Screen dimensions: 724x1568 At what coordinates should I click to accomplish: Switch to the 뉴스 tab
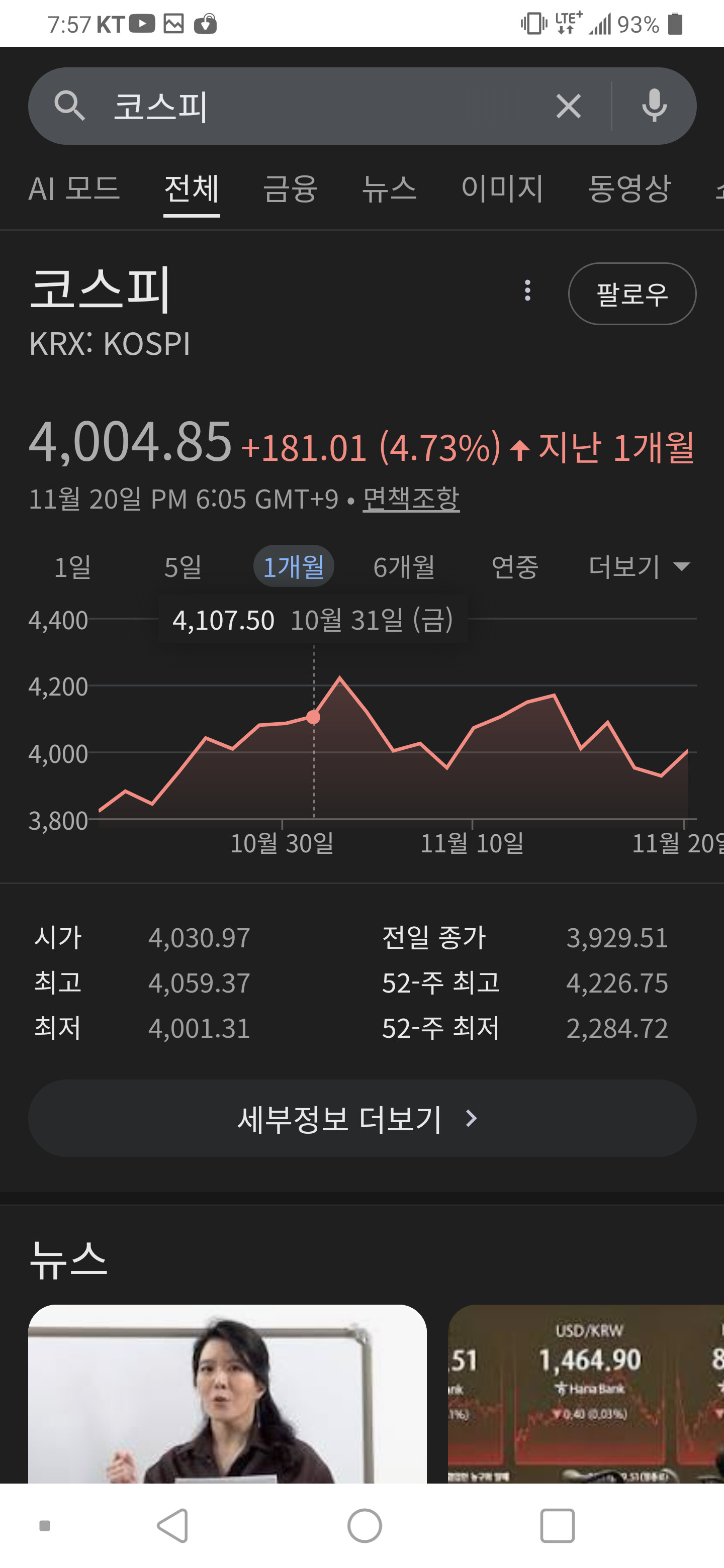tap(389, 188)
